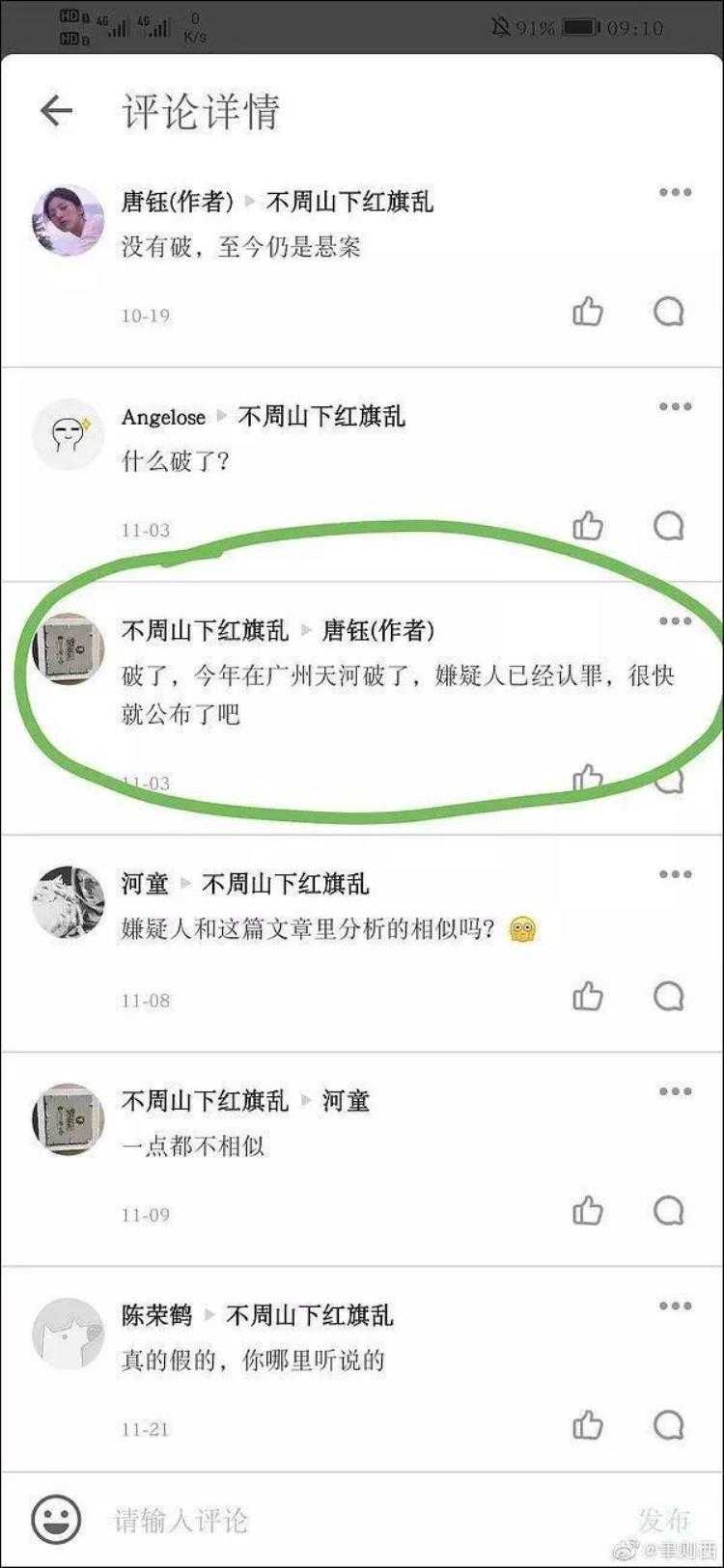Tap the 请输入评论 comment field

[x=338, y=1521]
